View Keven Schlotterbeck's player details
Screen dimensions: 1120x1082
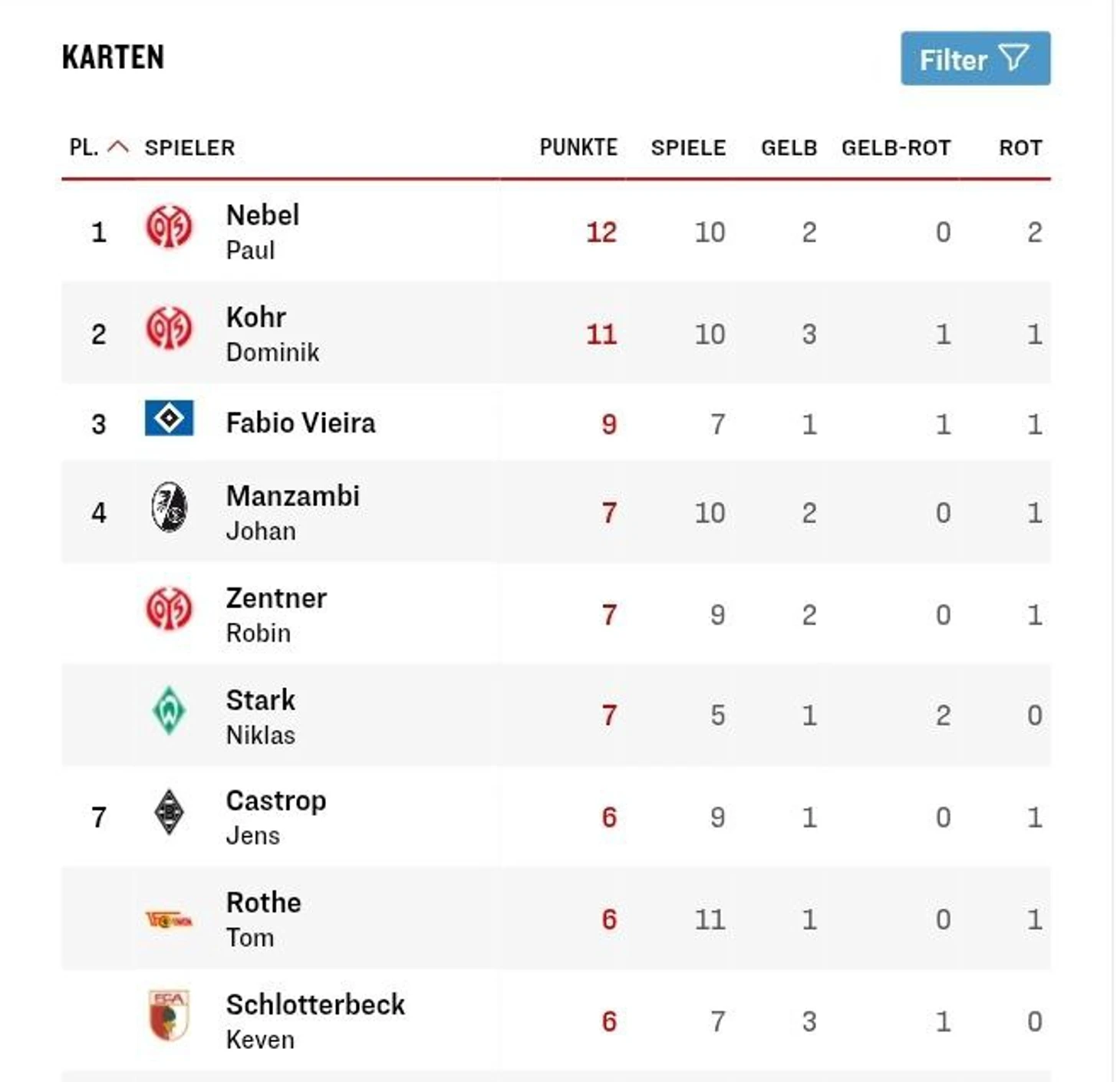coord(315,1021)
